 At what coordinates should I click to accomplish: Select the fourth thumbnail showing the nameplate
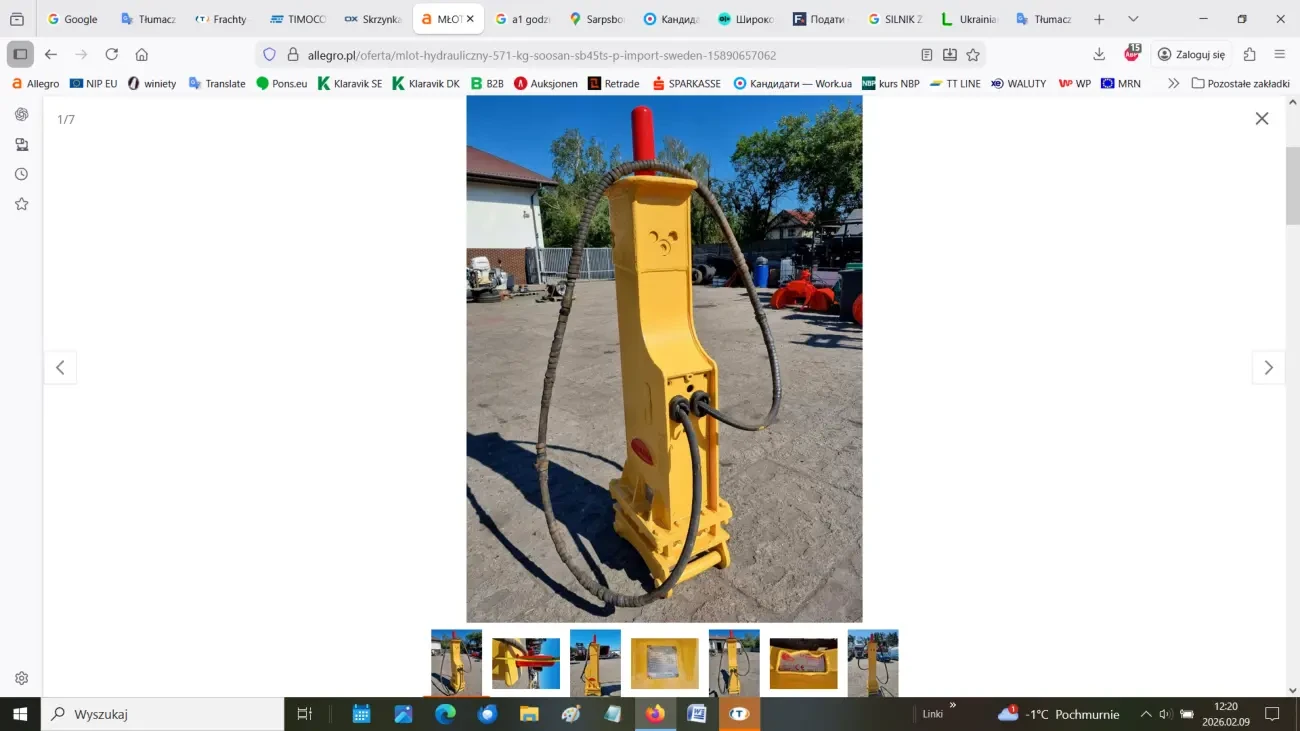coord(664,663)
